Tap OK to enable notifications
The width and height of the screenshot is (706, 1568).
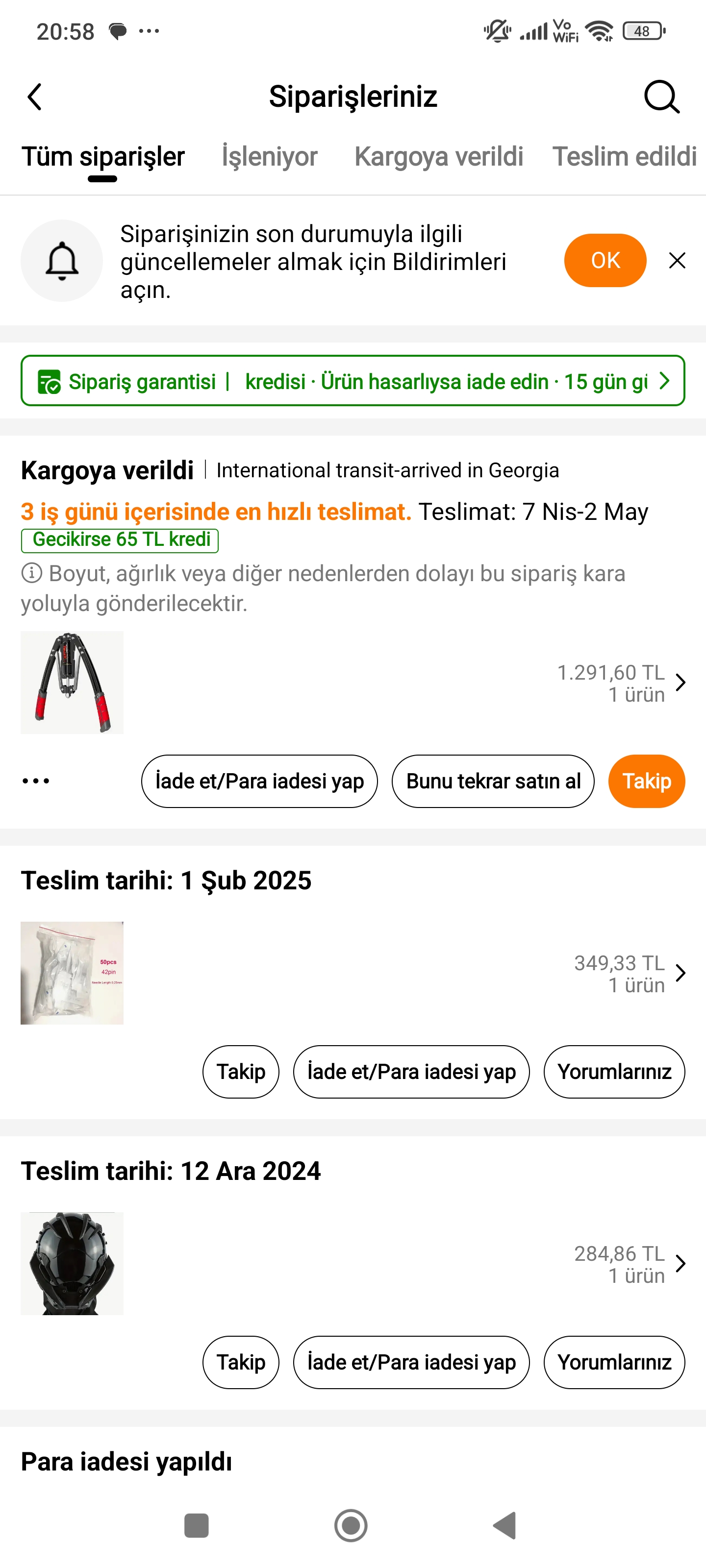(x=605, y=261)
